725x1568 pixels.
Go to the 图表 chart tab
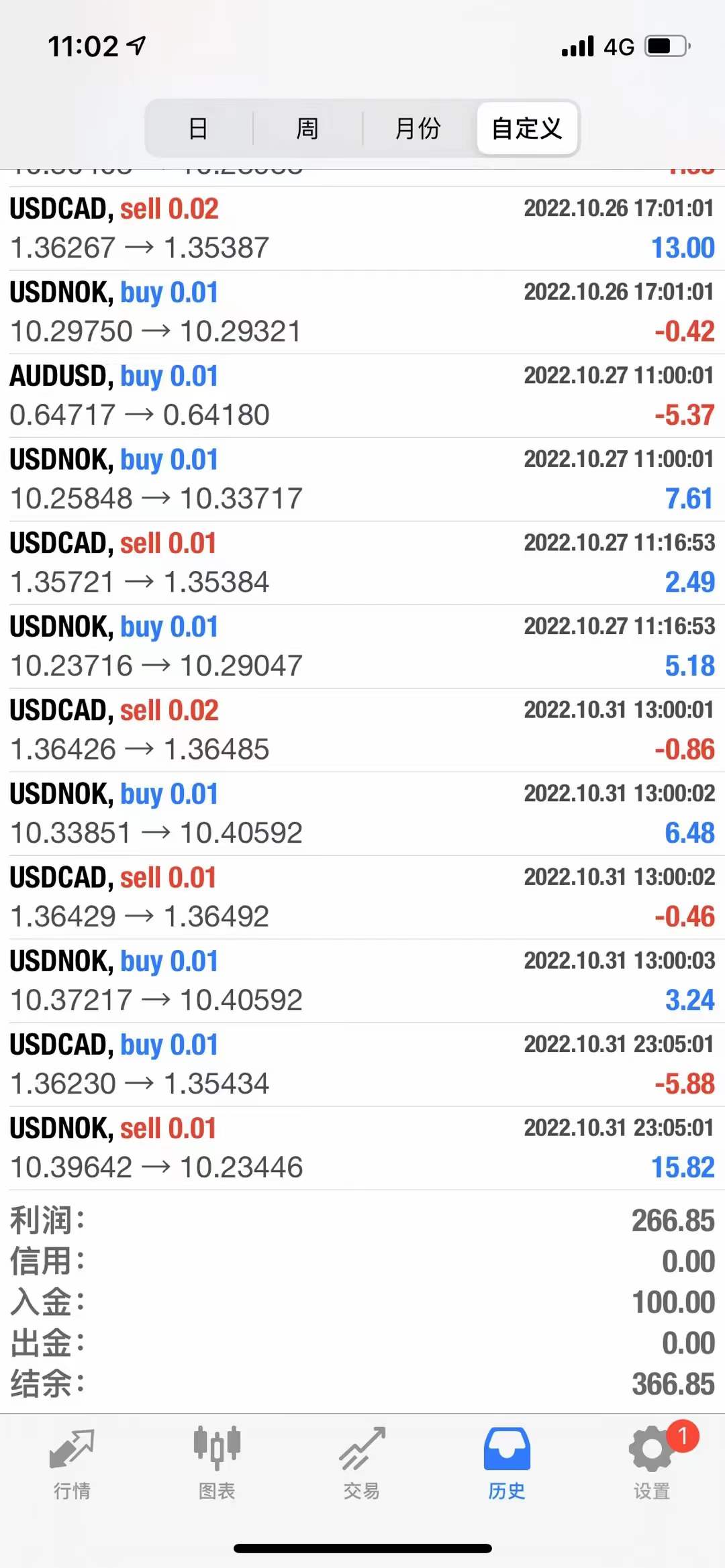coord(217,1463)
